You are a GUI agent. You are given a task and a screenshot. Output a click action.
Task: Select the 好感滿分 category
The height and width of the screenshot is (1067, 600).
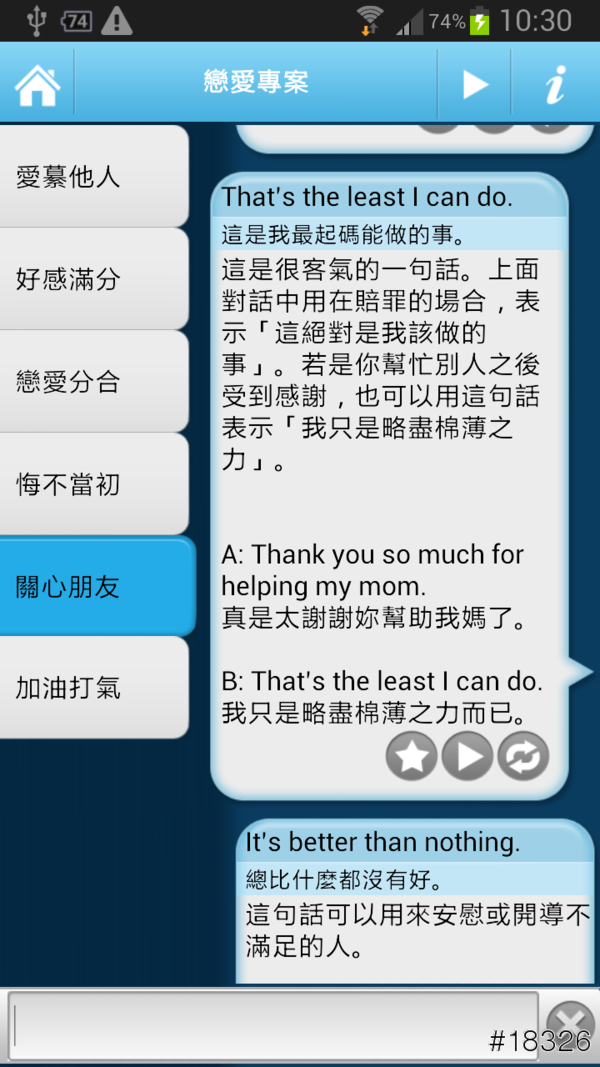point(93,279)
